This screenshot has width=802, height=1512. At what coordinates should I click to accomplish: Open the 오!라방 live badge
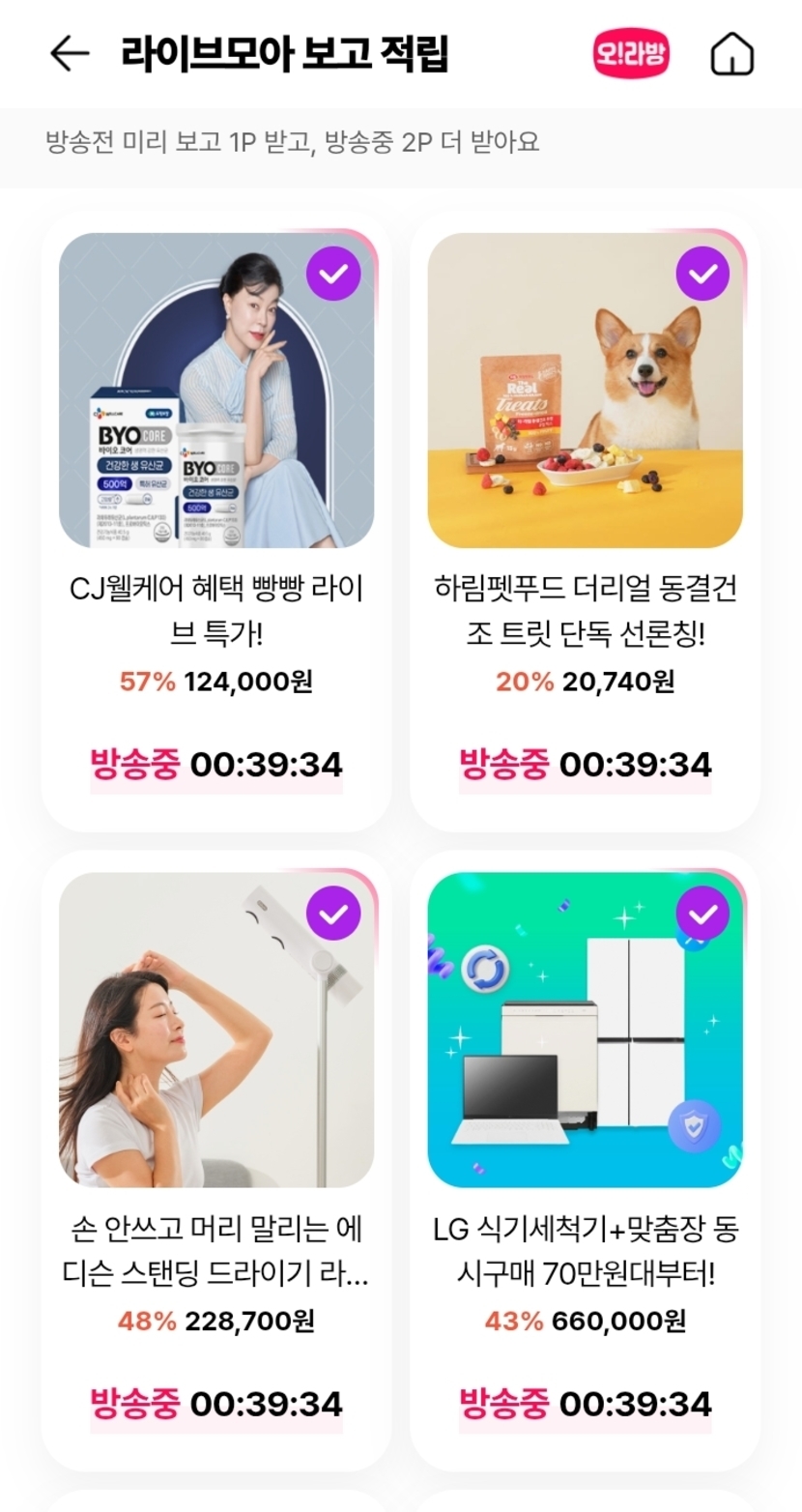[x=631, y=54]
